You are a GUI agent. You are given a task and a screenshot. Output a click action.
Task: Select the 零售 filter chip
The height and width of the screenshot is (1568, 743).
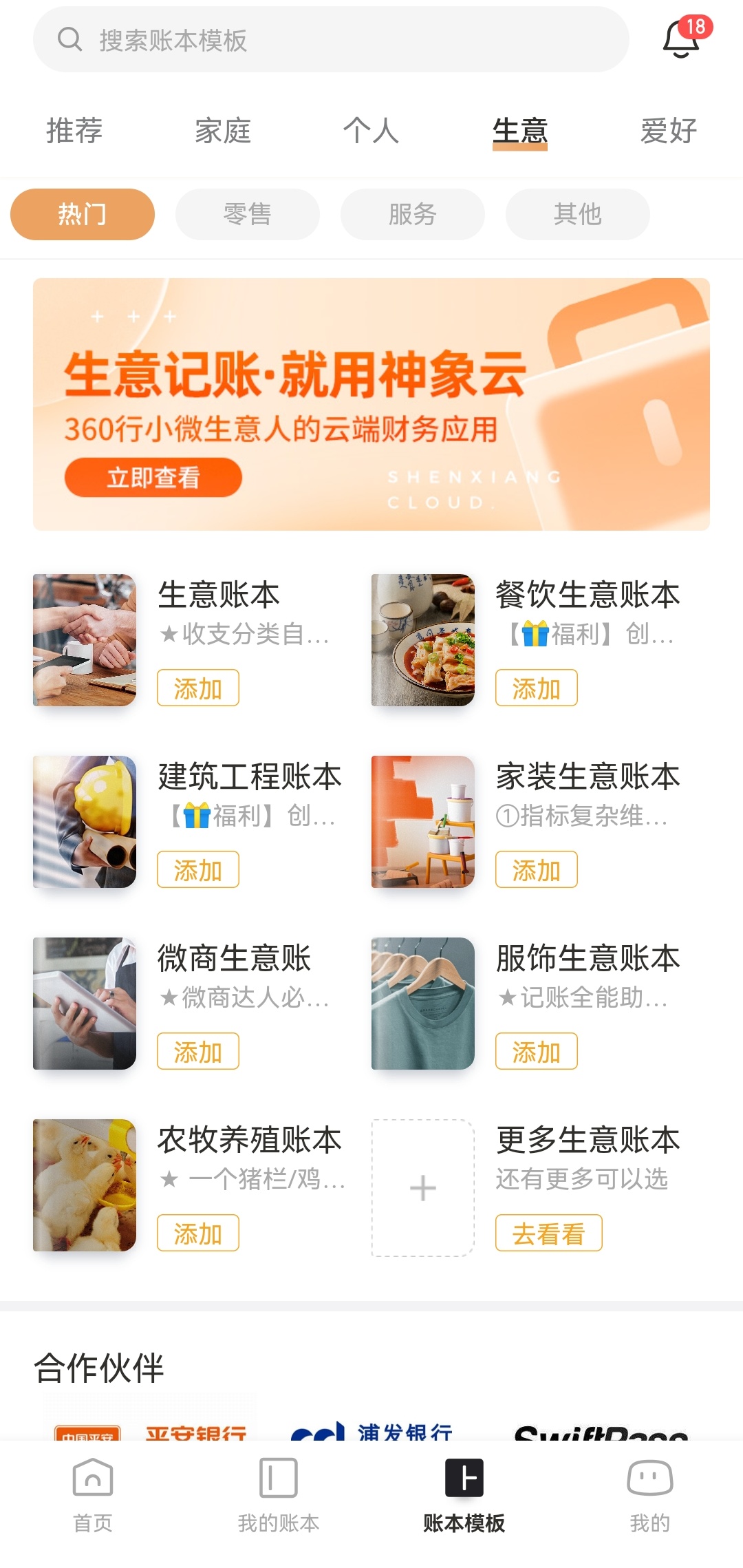pos(247,214)
